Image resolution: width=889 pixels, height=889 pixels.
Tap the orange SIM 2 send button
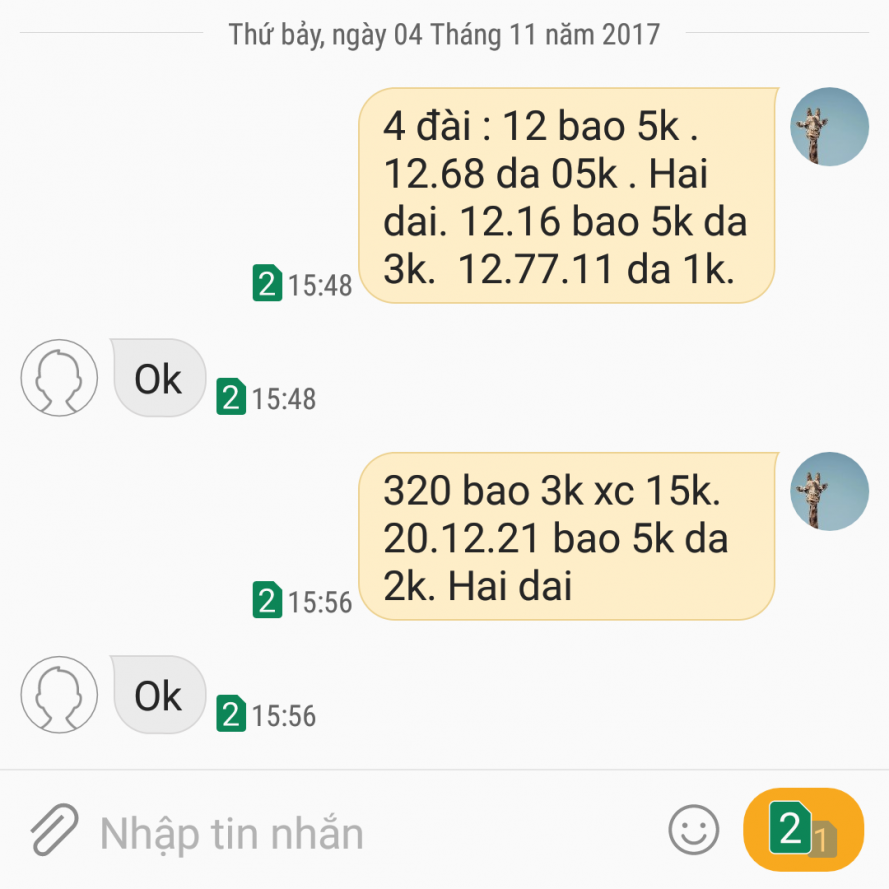coord(803,830)
